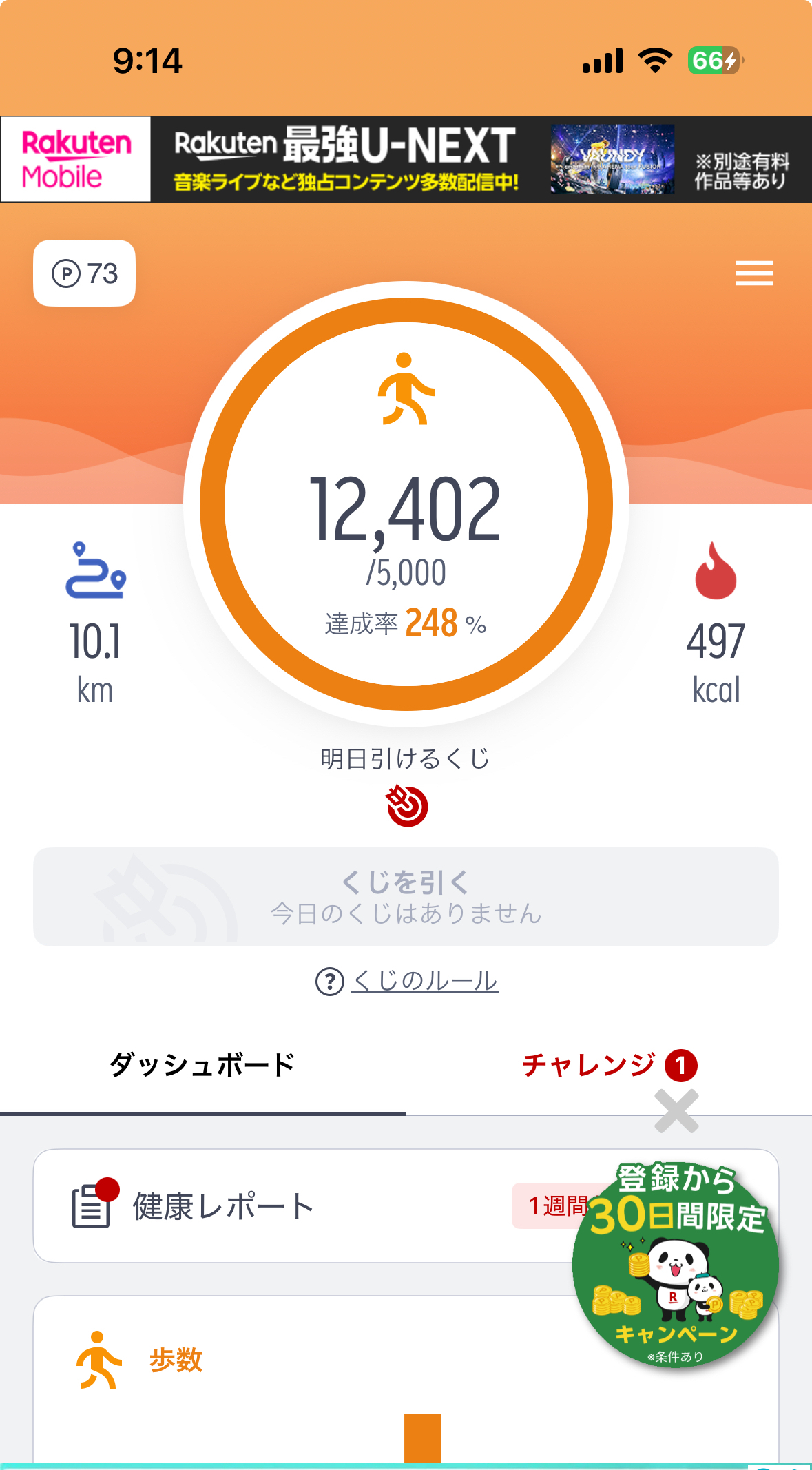Select the ダッシュボード tab
The width and height of the screenshot is (812, 1470).
202,1066
